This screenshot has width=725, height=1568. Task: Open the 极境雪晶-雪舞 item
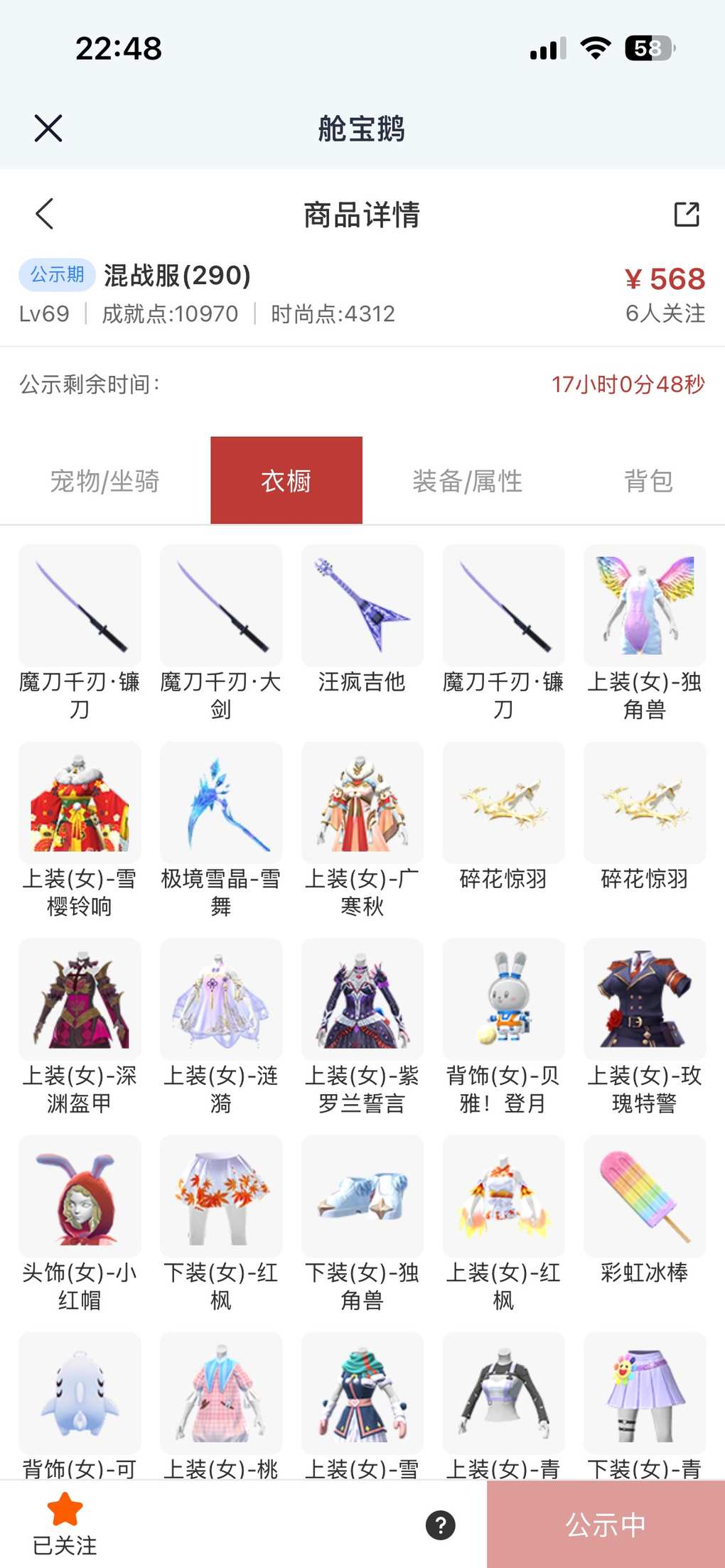click(221, 803)
